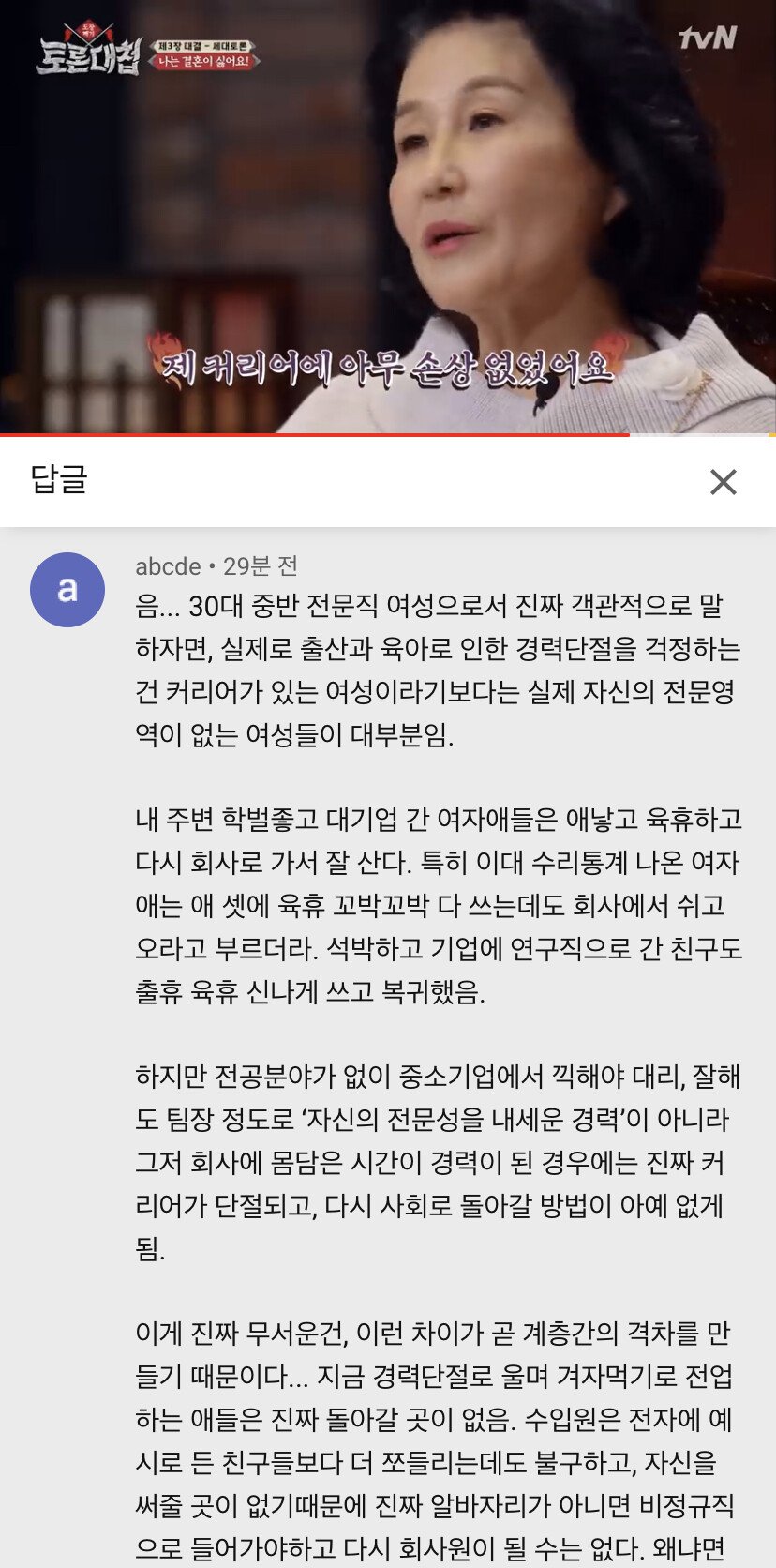Open abcde's profile avatar

pos(67,590)
